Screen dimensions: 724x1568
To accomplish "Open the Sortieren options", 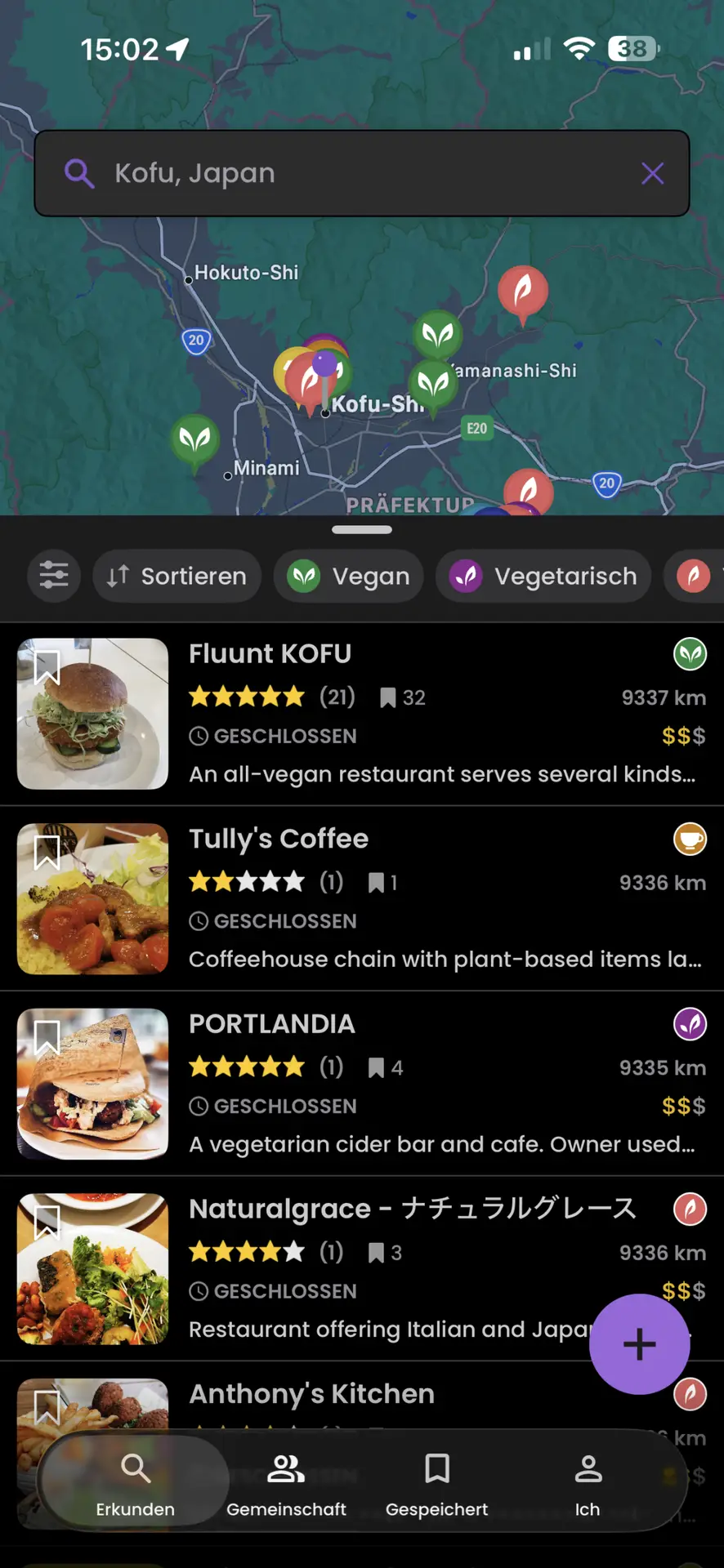I will pyautogui.click(x=177, y=576).
